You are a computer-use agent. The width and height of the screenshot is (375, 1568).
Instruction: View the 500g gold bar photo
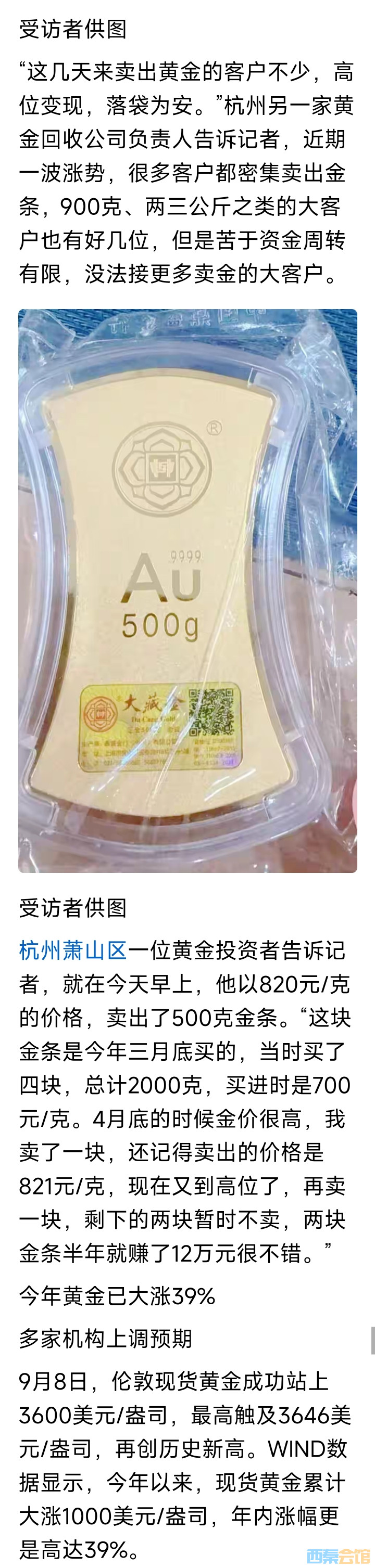point(187,590)
